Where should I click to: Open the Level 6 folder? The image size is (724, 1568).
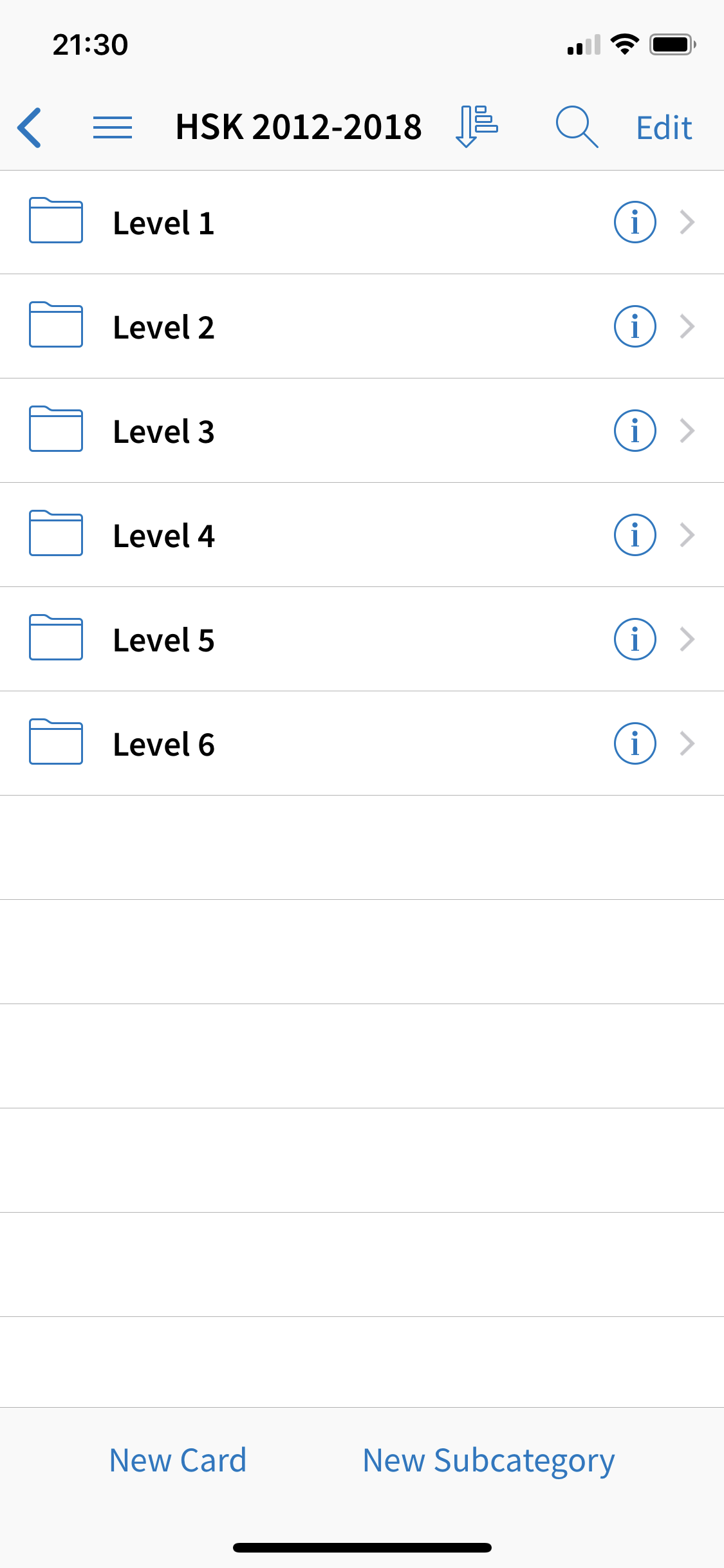[x=362, y=744]
